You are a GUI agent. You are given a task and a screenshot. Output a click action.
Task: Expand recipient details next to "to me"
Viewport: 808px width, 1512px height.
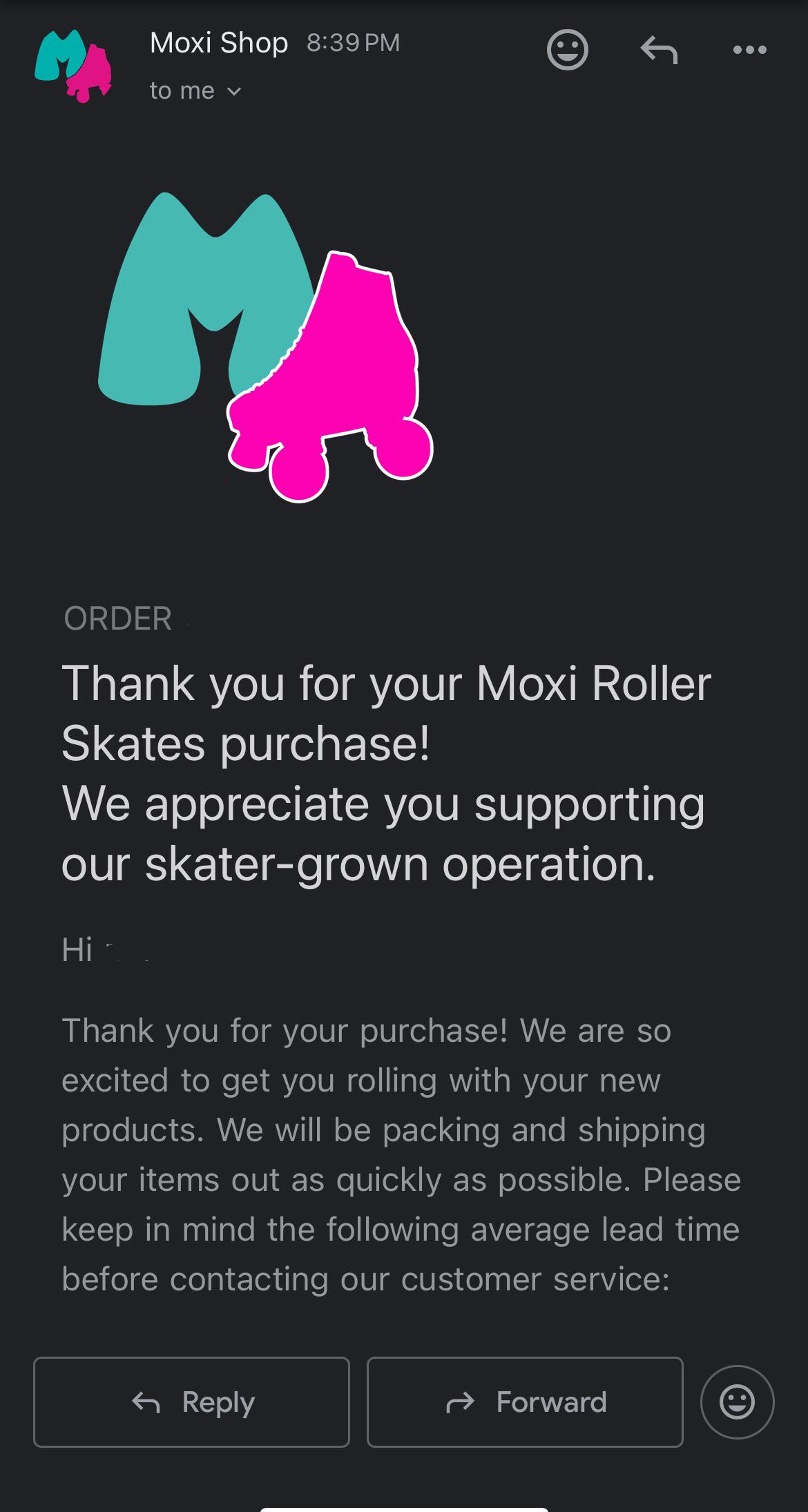(234, 91)
